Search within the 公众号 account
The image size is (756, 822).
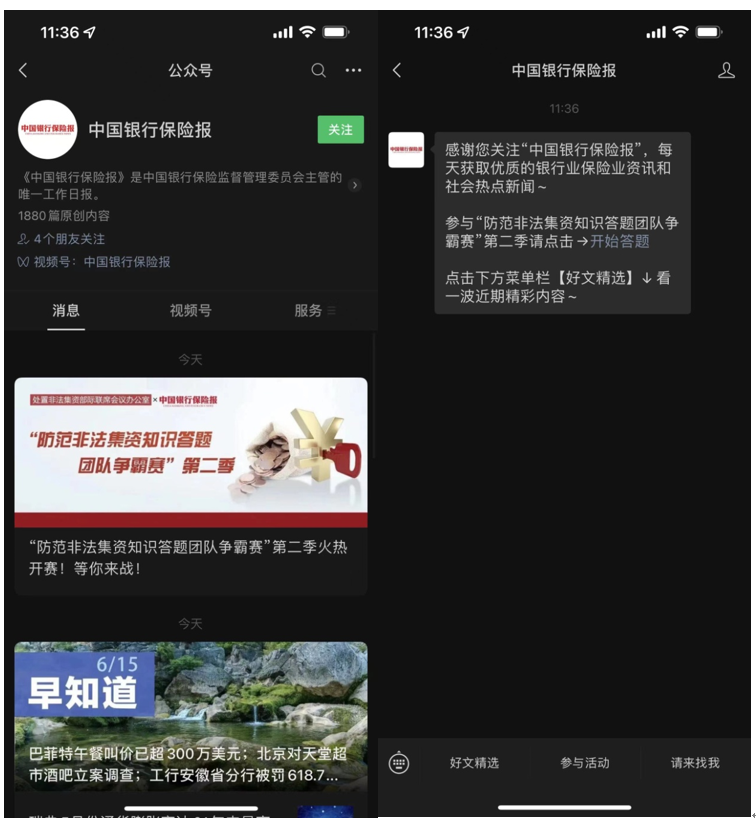[x=319, y=71]
